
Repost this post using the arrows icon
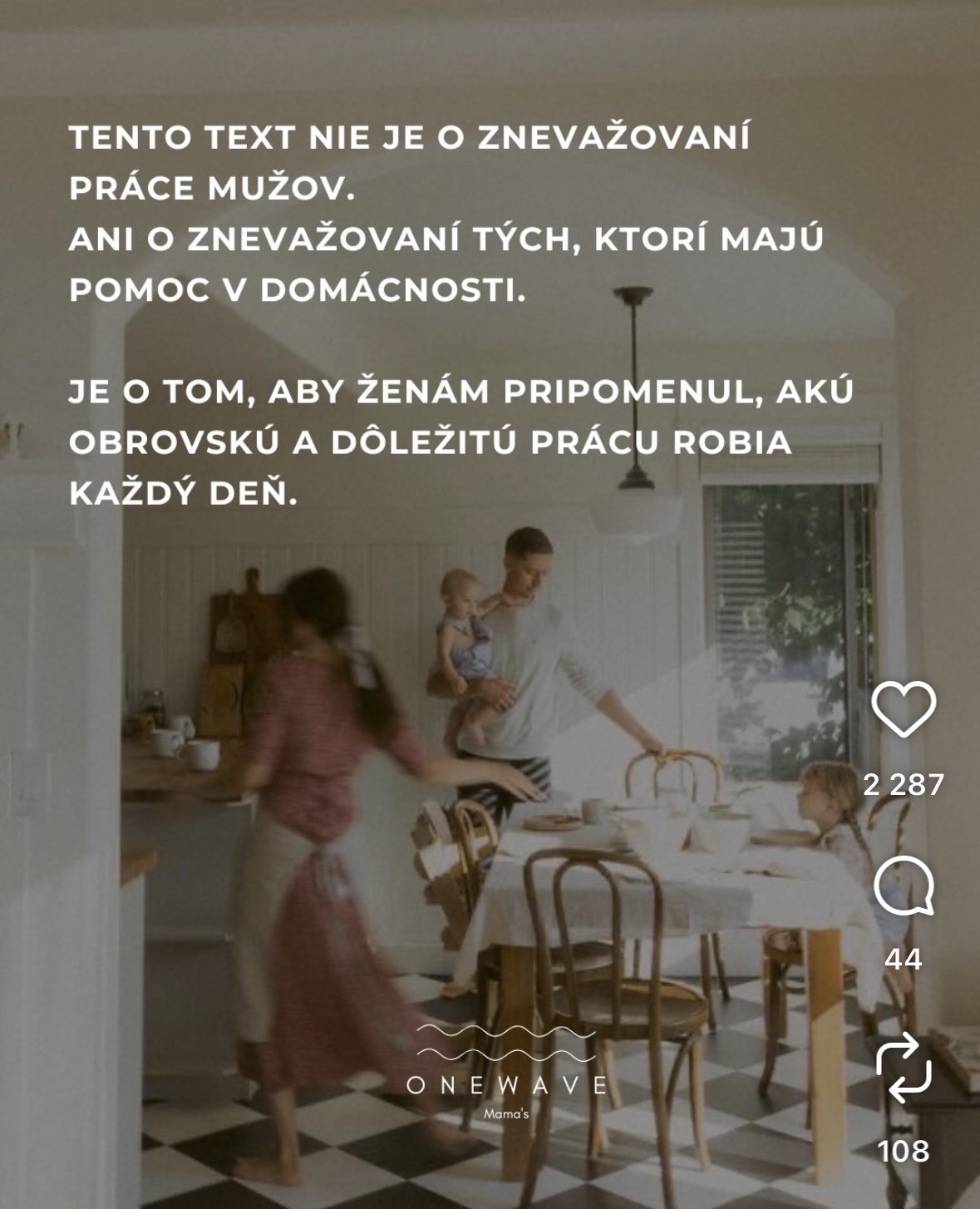[x=904, y=1069]
